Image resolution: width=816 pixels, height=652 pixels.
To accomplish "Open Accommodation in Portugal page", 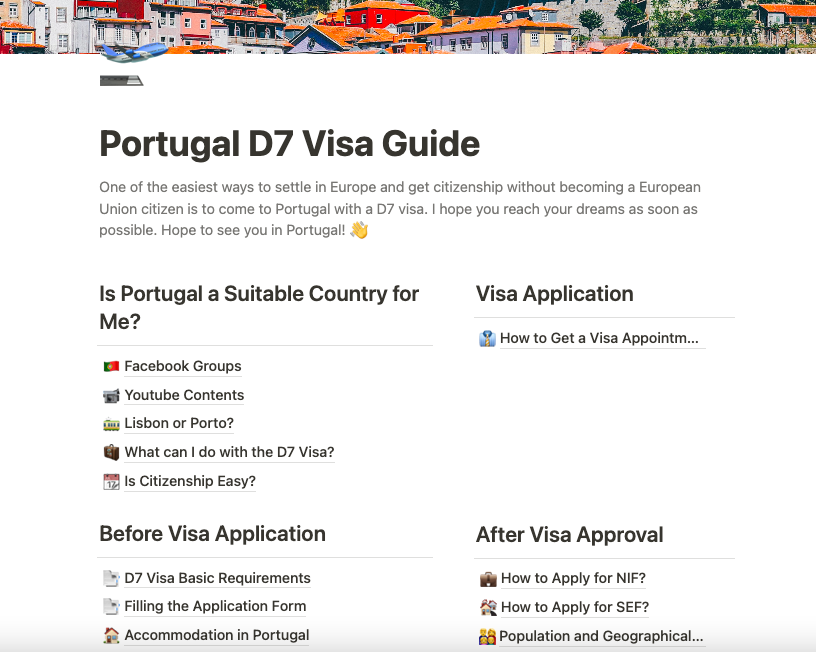I will pos(216,635).
